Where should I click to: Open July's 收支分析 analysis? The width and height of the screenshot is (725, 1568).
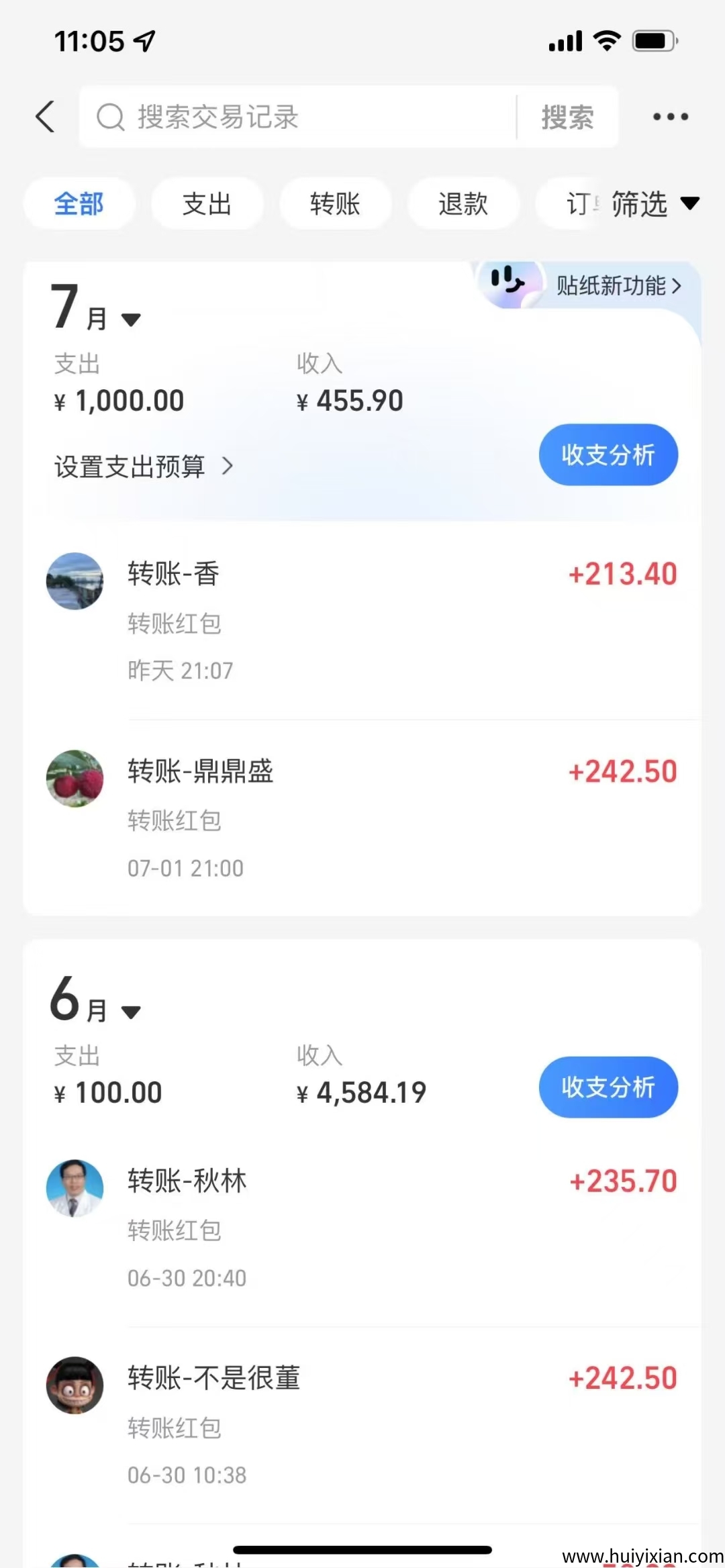[608, 454]
